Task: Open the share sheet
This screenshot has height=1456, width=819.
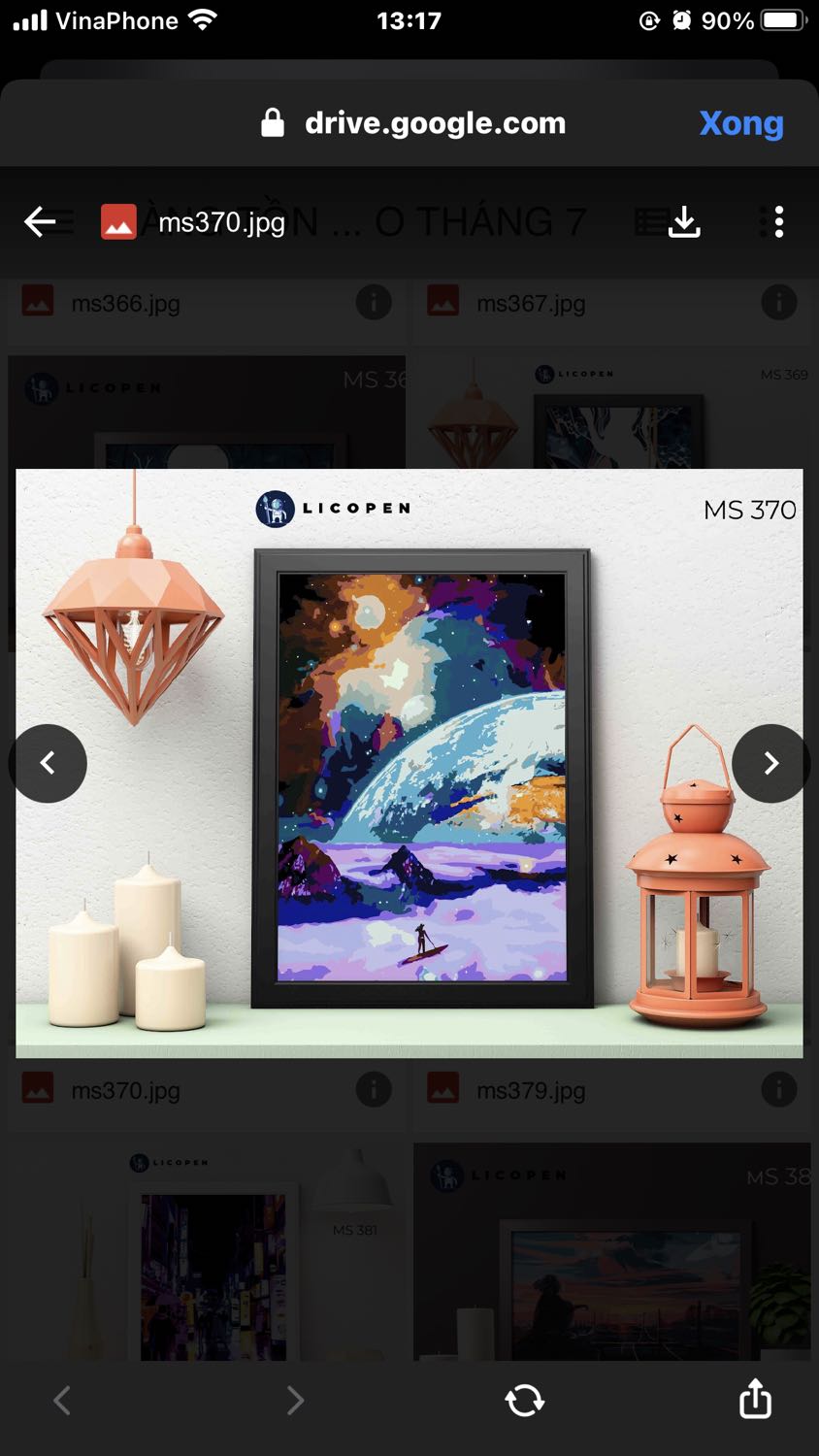Action: [755, 1398]
